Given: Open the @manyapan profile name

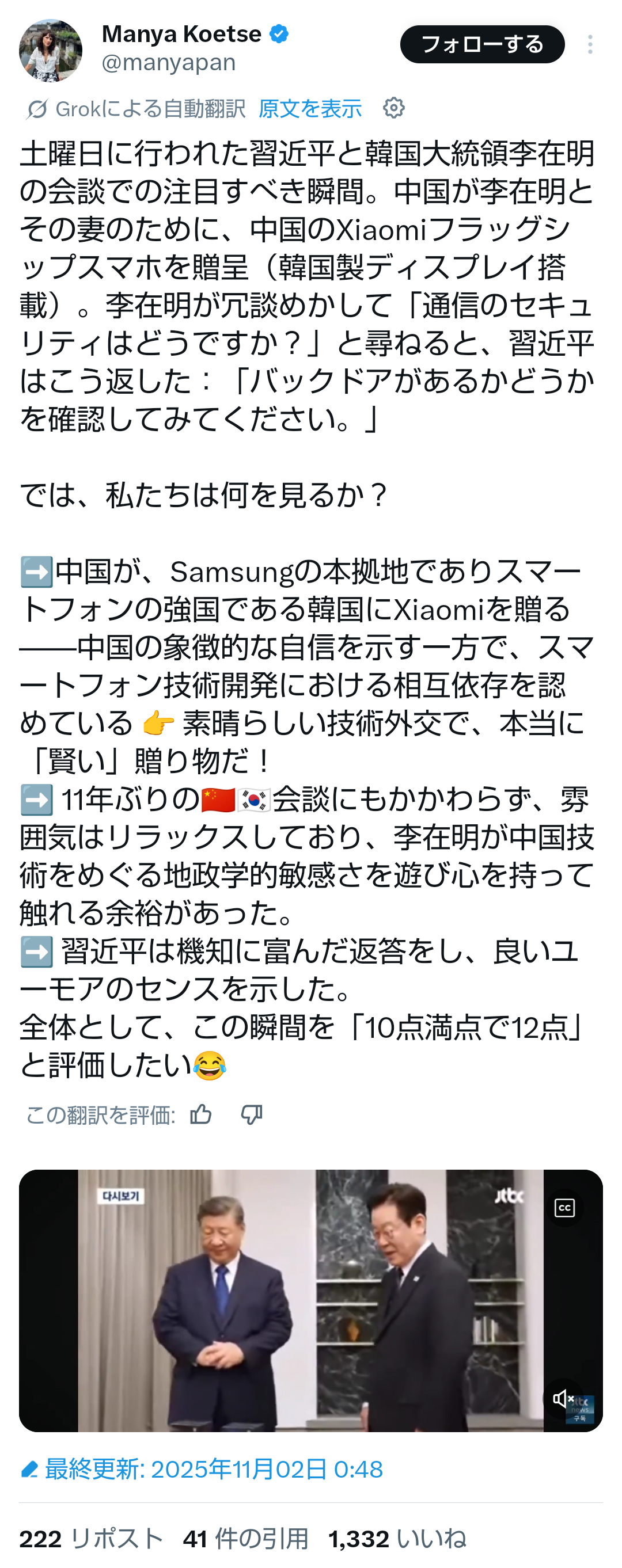Looking at the screenshot, I should tap(169, 62).
